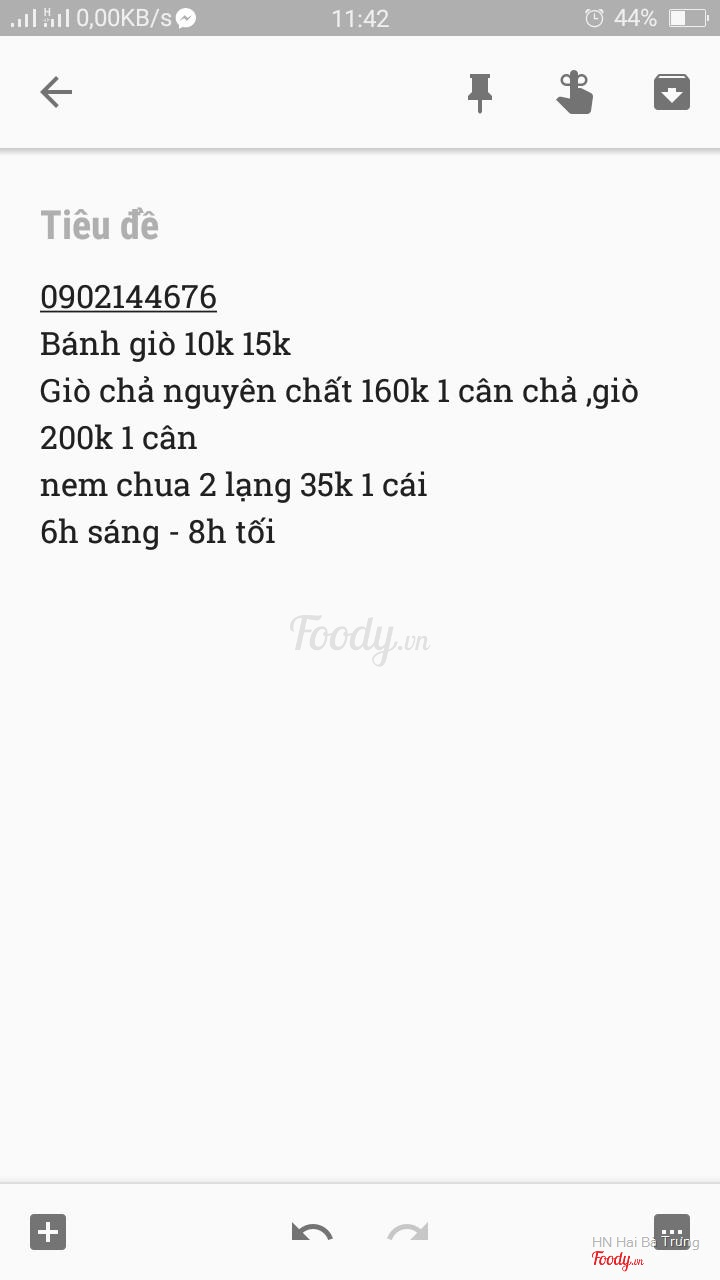This screenshot has width=720, height=1280.
Task: Undo the last edit
Action: pos(312,1231)
